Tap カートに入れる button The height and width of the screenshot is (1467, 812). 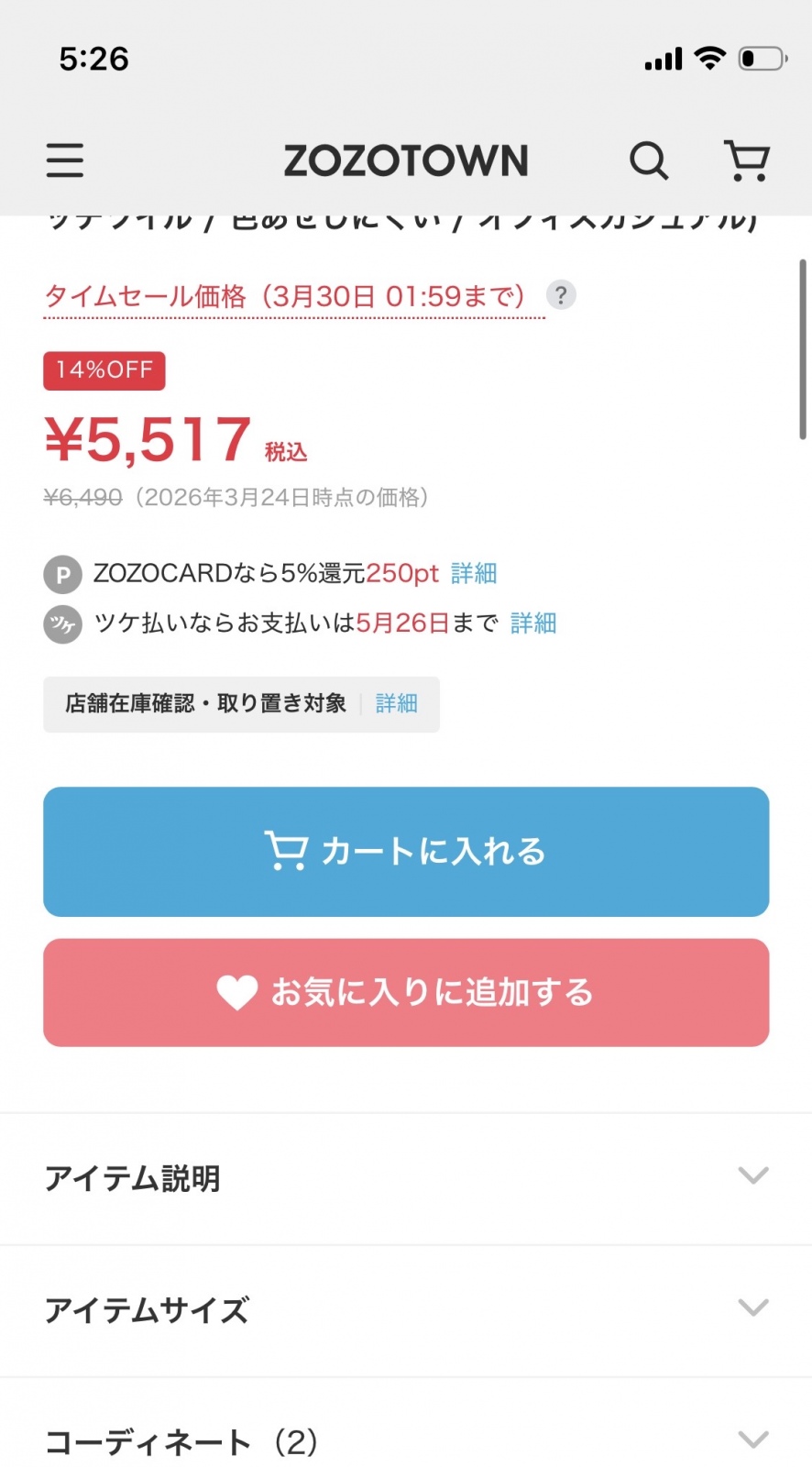click(406, 852)
